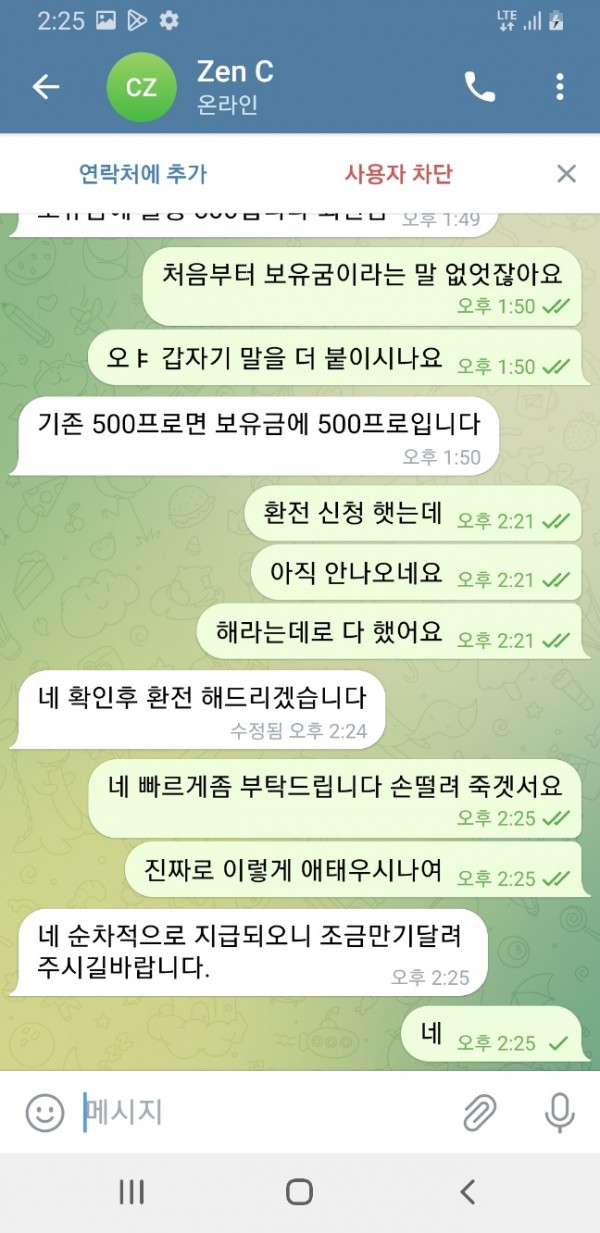Screen dimensions: 600x1233
Task: Attach a file with the paperclip
Action: pos(481,1112)
